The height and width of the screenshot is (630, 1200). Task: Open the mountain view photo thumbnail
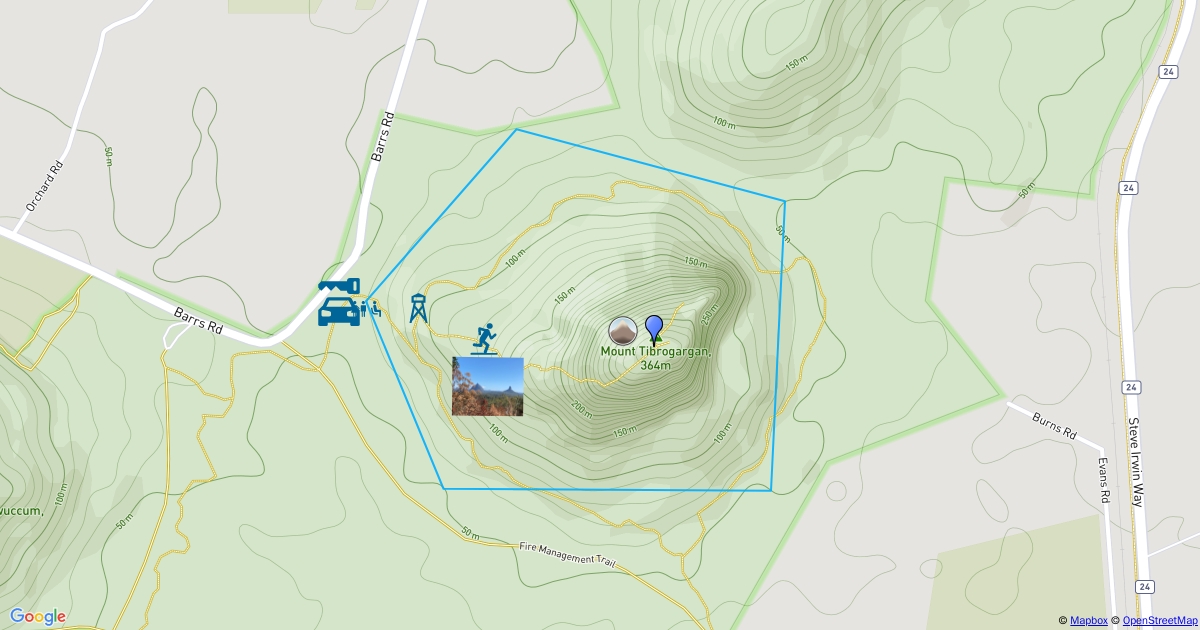tap(488, 386)
